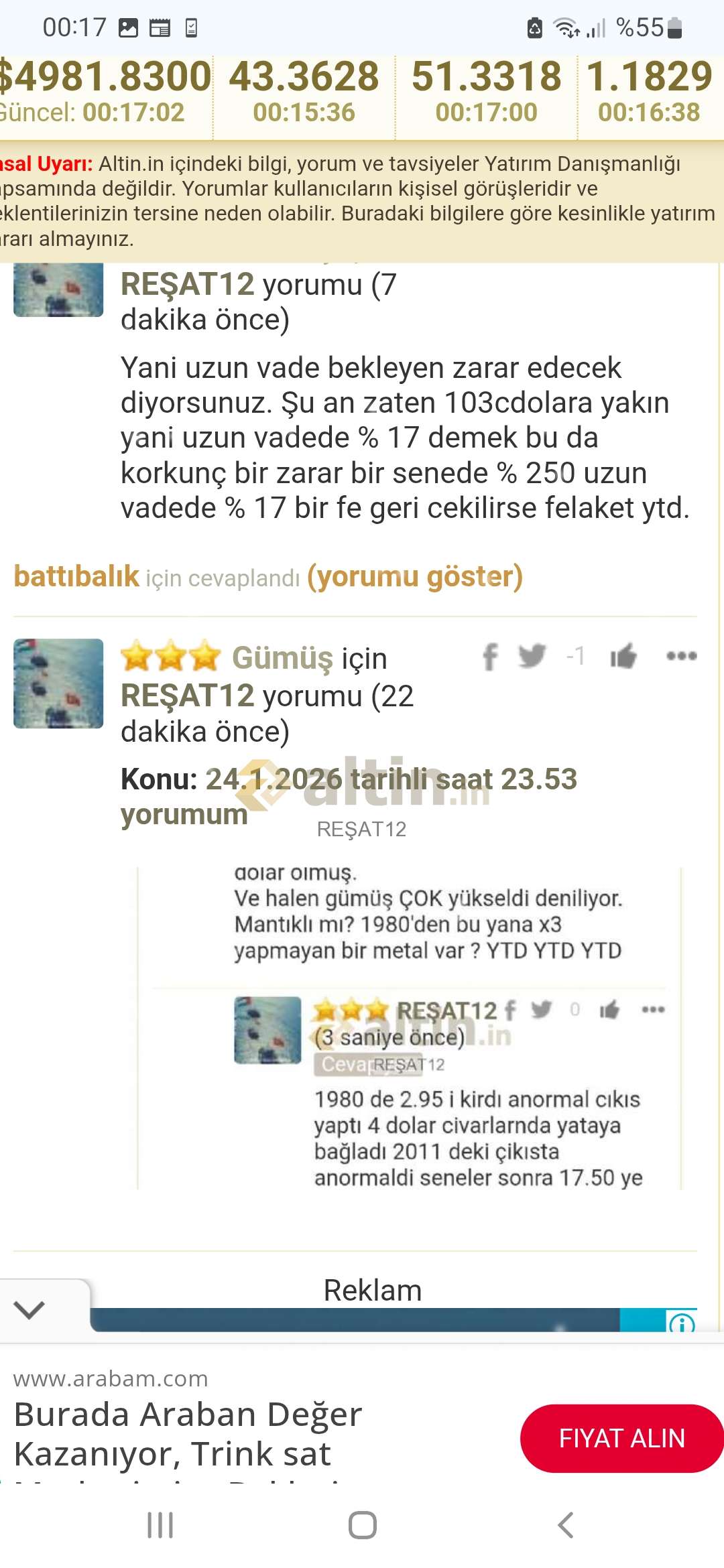Open the ad info icon
This screenshot has height=1568, width=724.
point(681,1323)
